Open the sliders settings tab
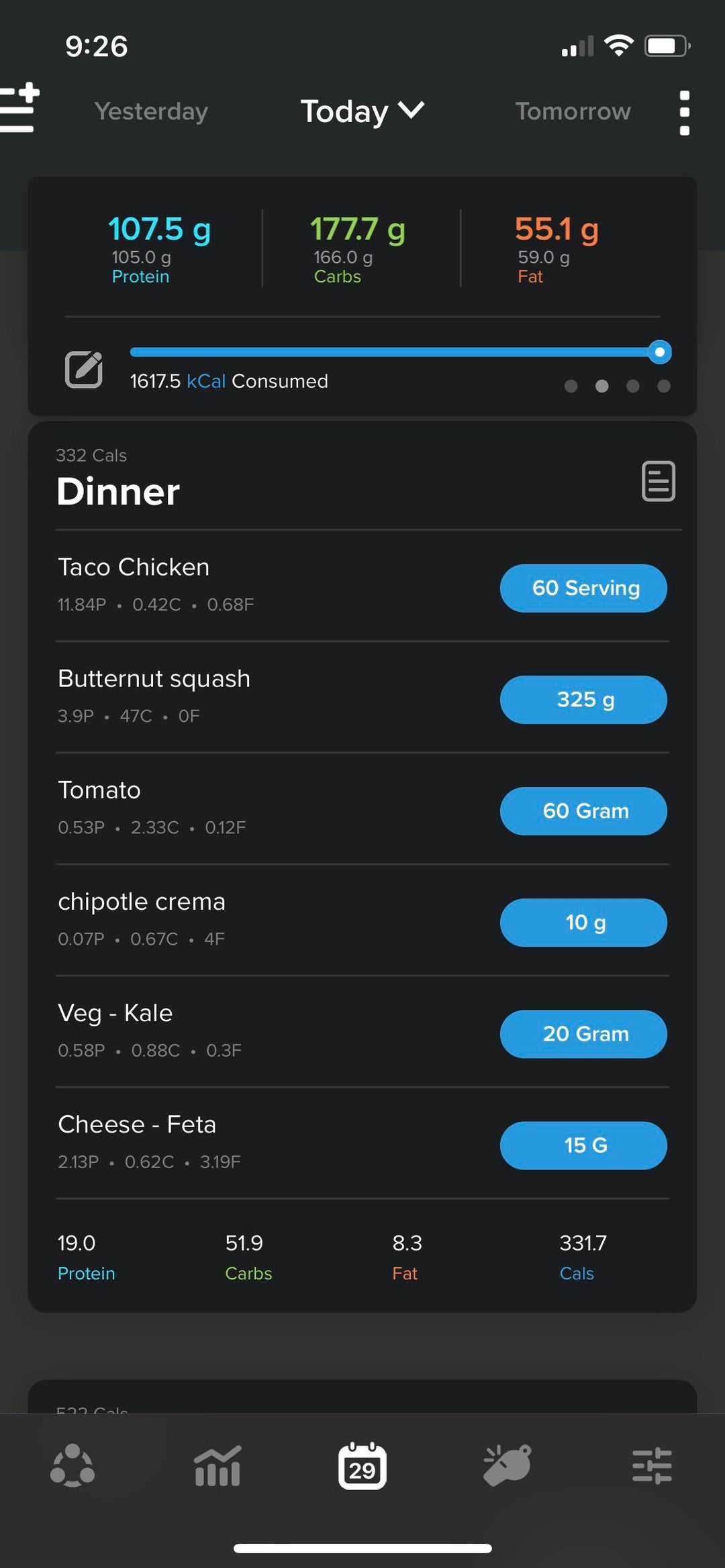Image resolution: width=725 pixels, height=1568 pixels. pos(652,1466)
